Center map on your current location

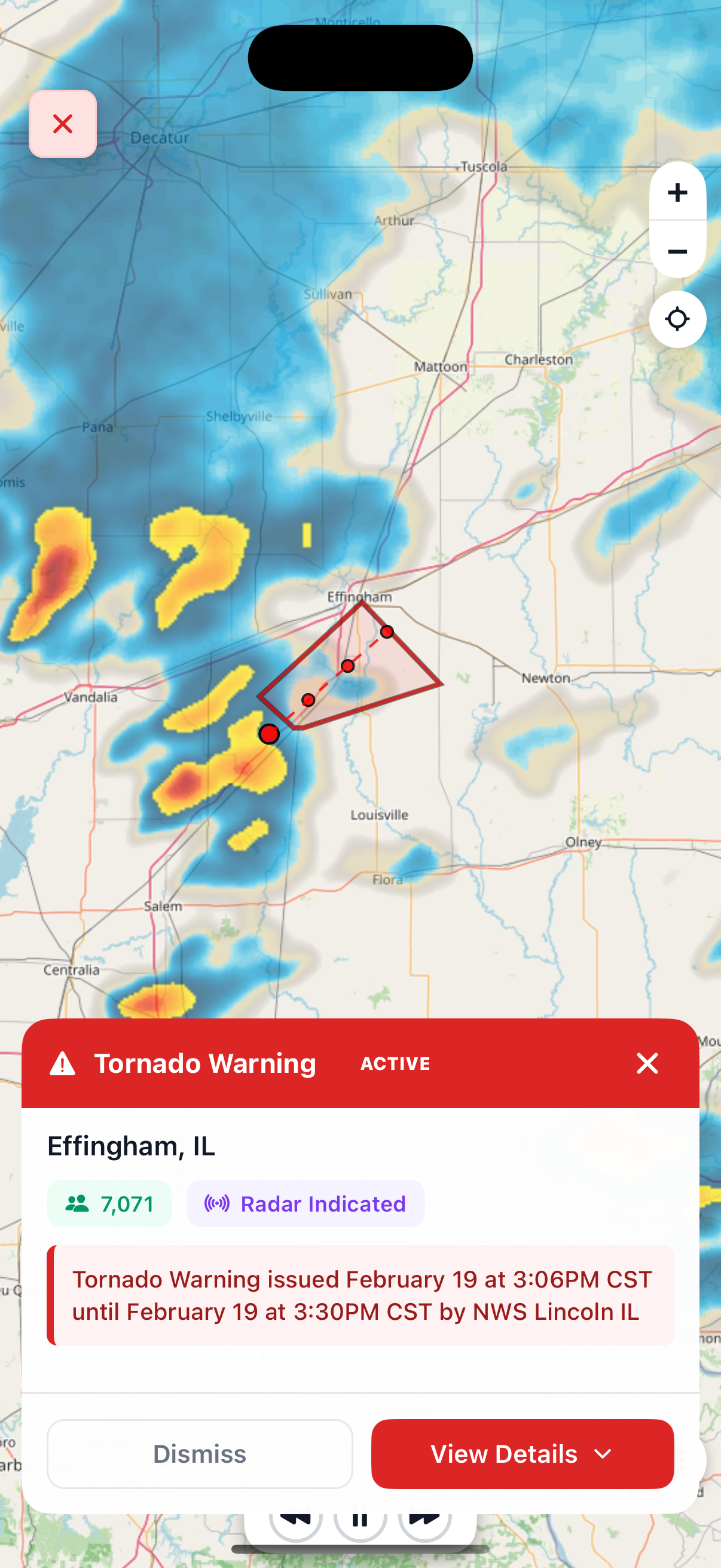[677, 319]
